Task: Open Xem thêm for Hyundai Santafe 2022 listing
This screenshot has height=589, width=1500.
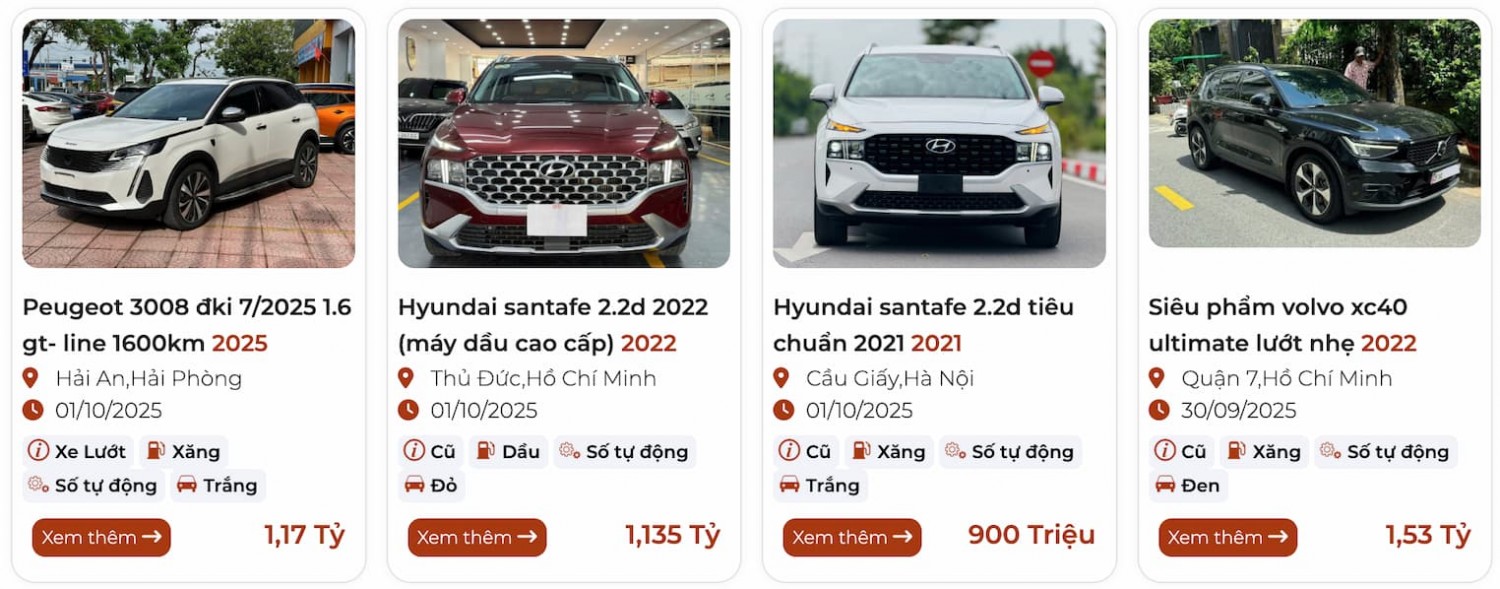Action: [476, 537]
